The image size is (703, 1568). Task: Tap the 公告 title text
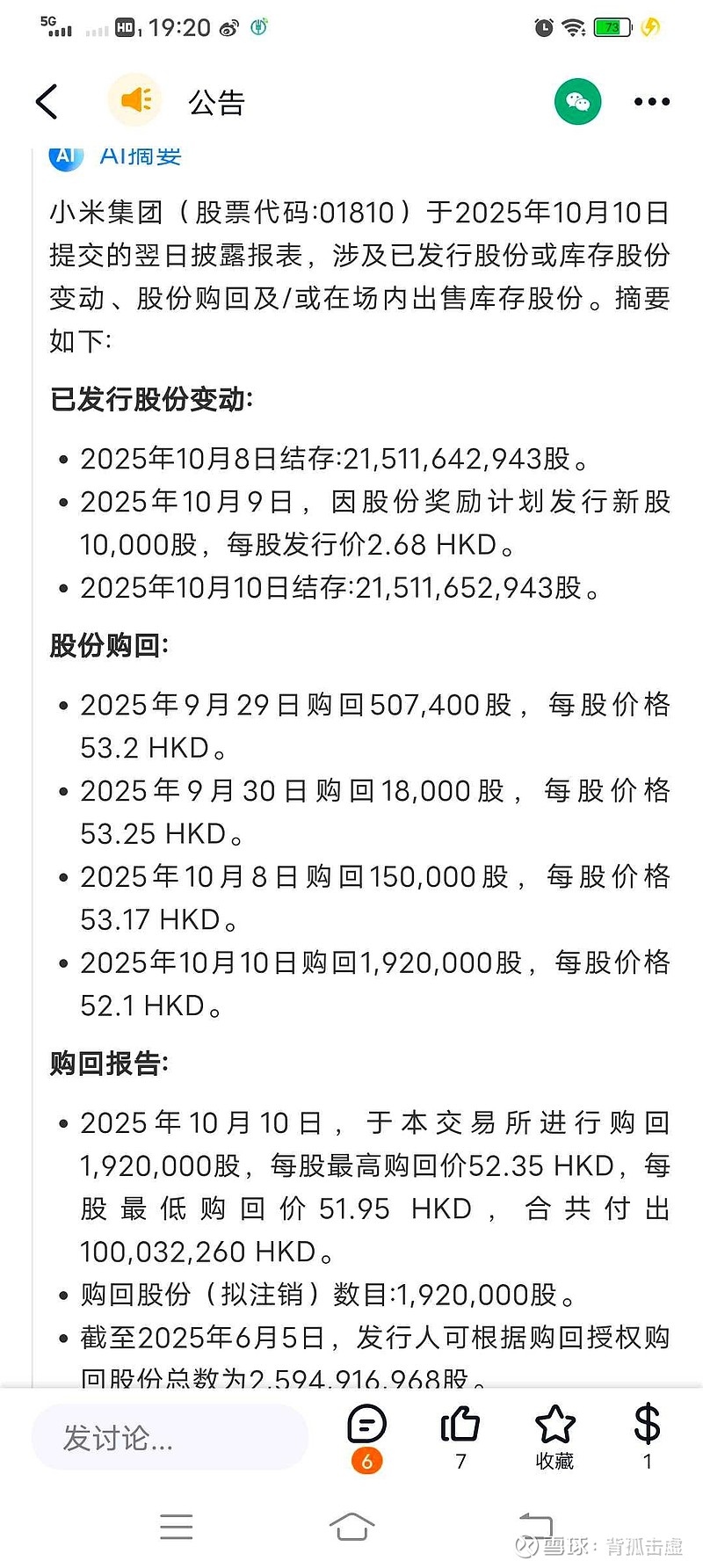click(x=216, y=101)
